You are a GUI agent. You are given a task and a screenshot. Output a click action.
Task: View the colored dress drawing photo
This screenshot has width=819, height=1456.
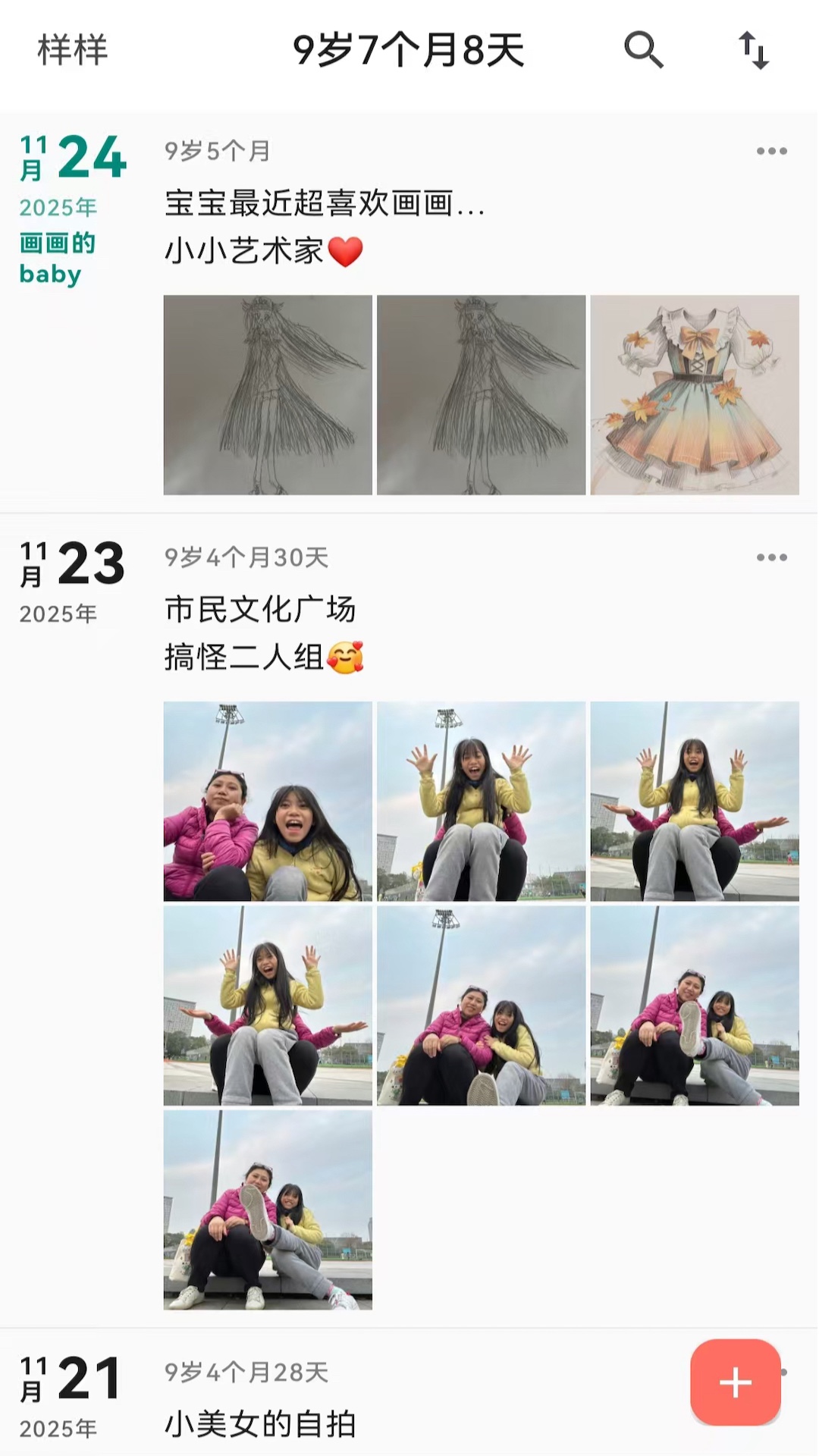pyautogui.click(x=694, y=395)
